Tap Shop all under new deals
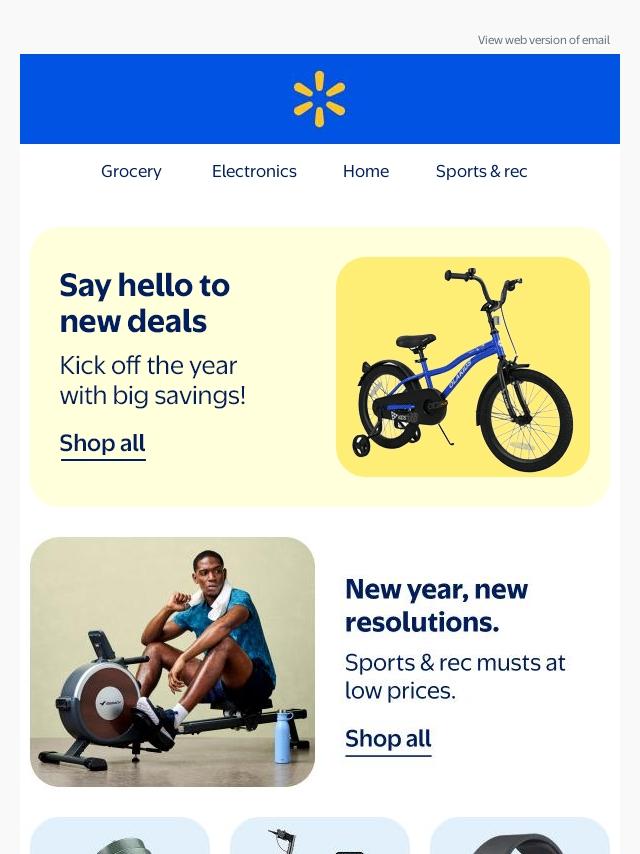640x854 pixels. (x=102, y=443)
